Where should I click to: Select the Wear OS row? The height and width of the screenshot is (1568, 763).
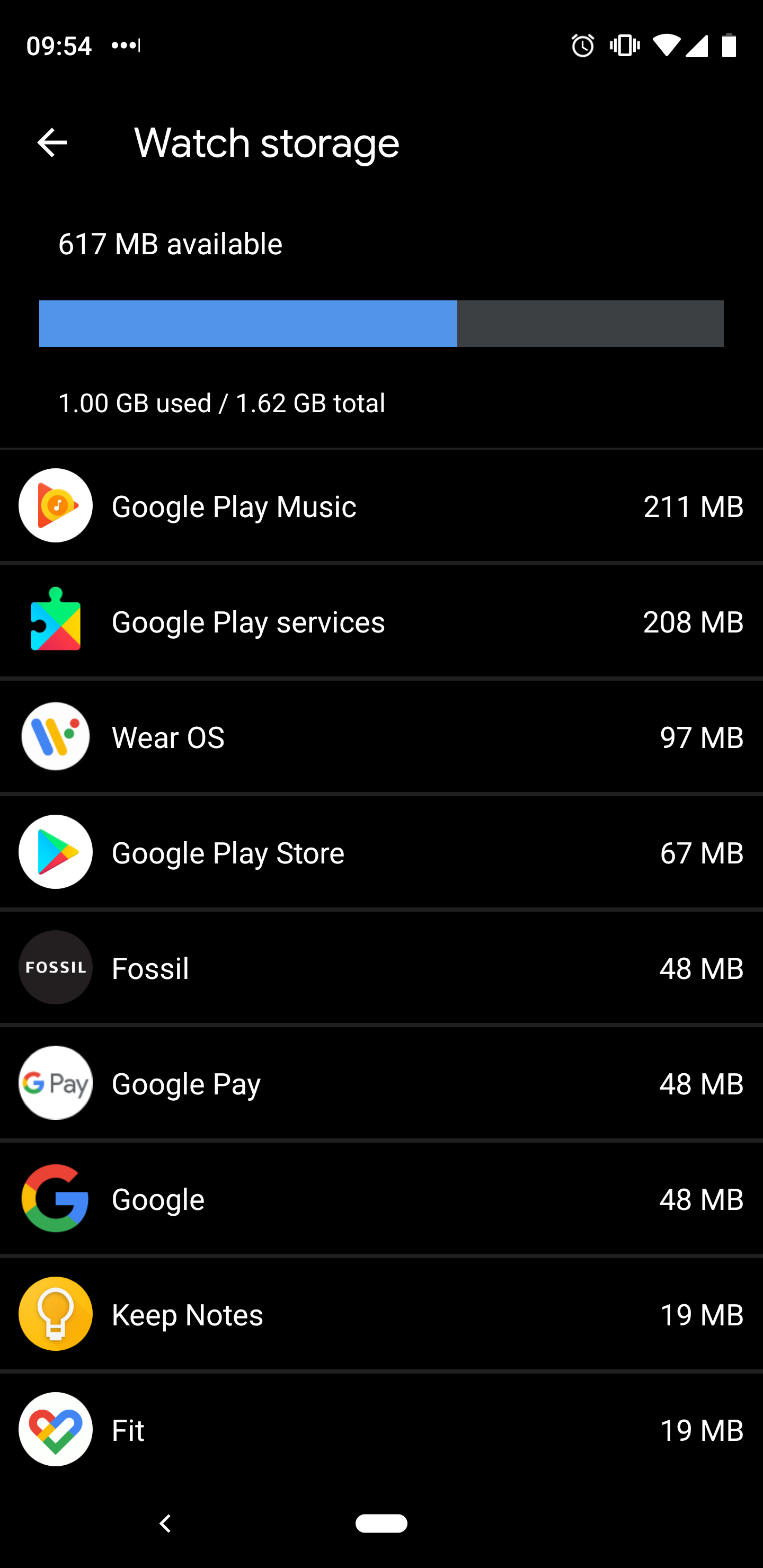[381, 736]
